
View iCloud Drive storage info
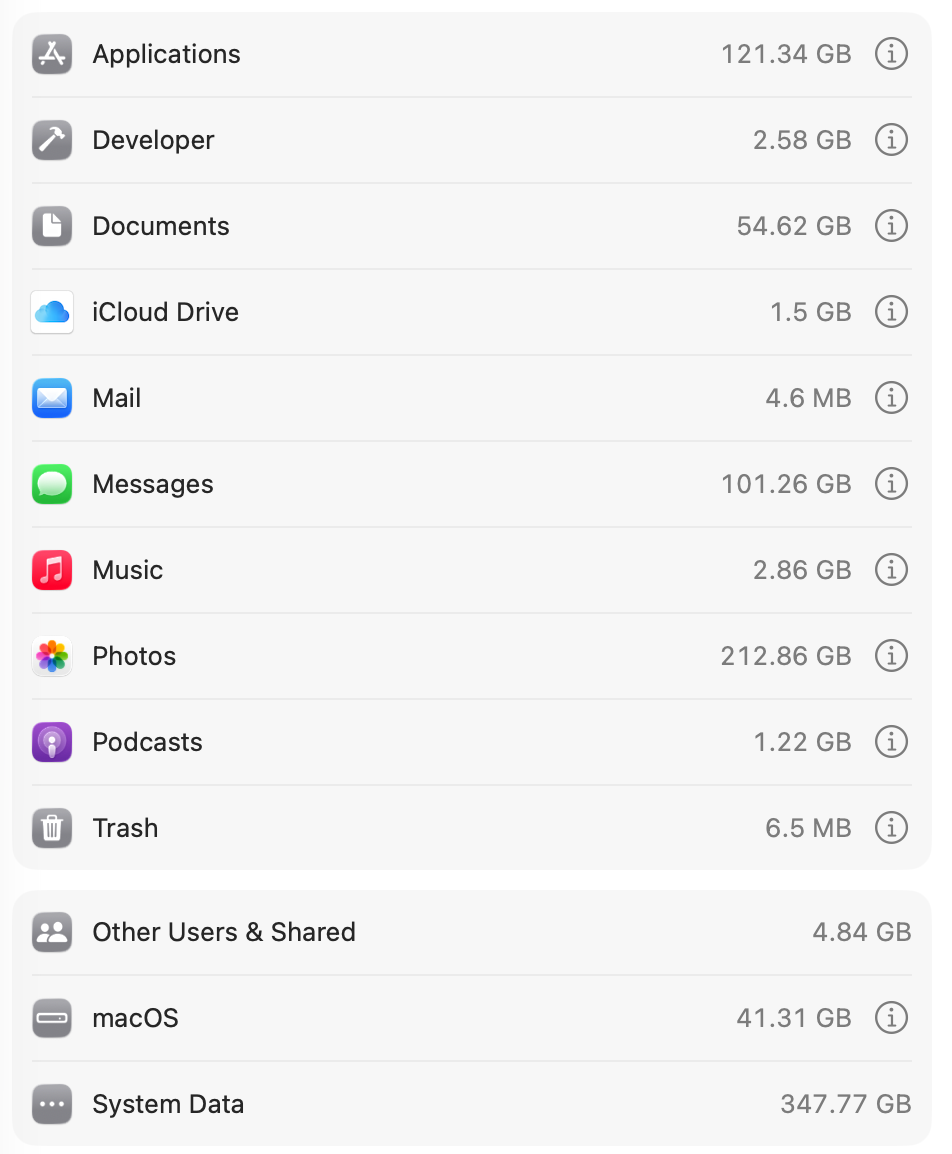[891, 312]
